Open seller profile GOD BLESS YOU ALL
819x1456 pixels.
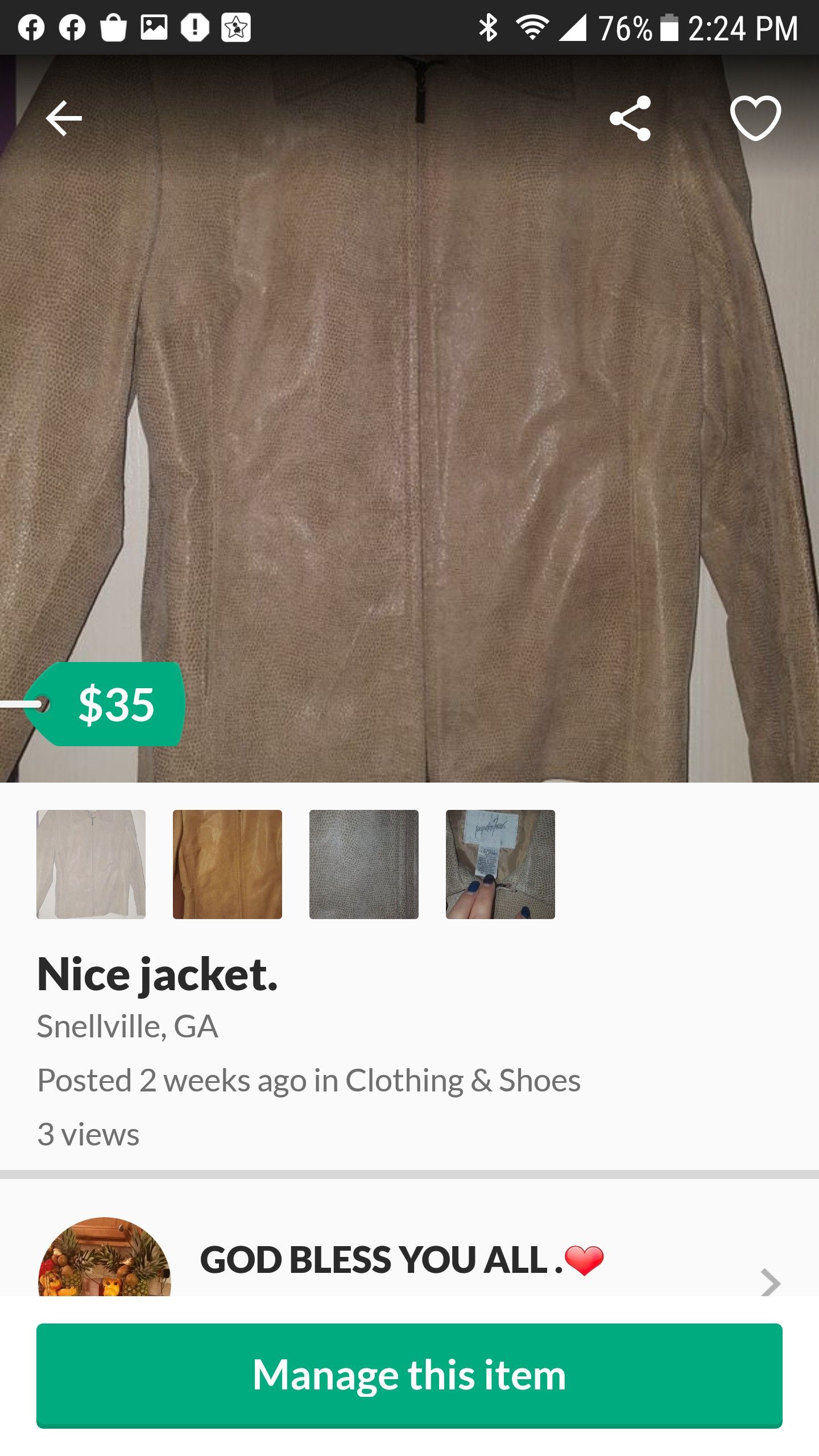(x=402, y=1260)
